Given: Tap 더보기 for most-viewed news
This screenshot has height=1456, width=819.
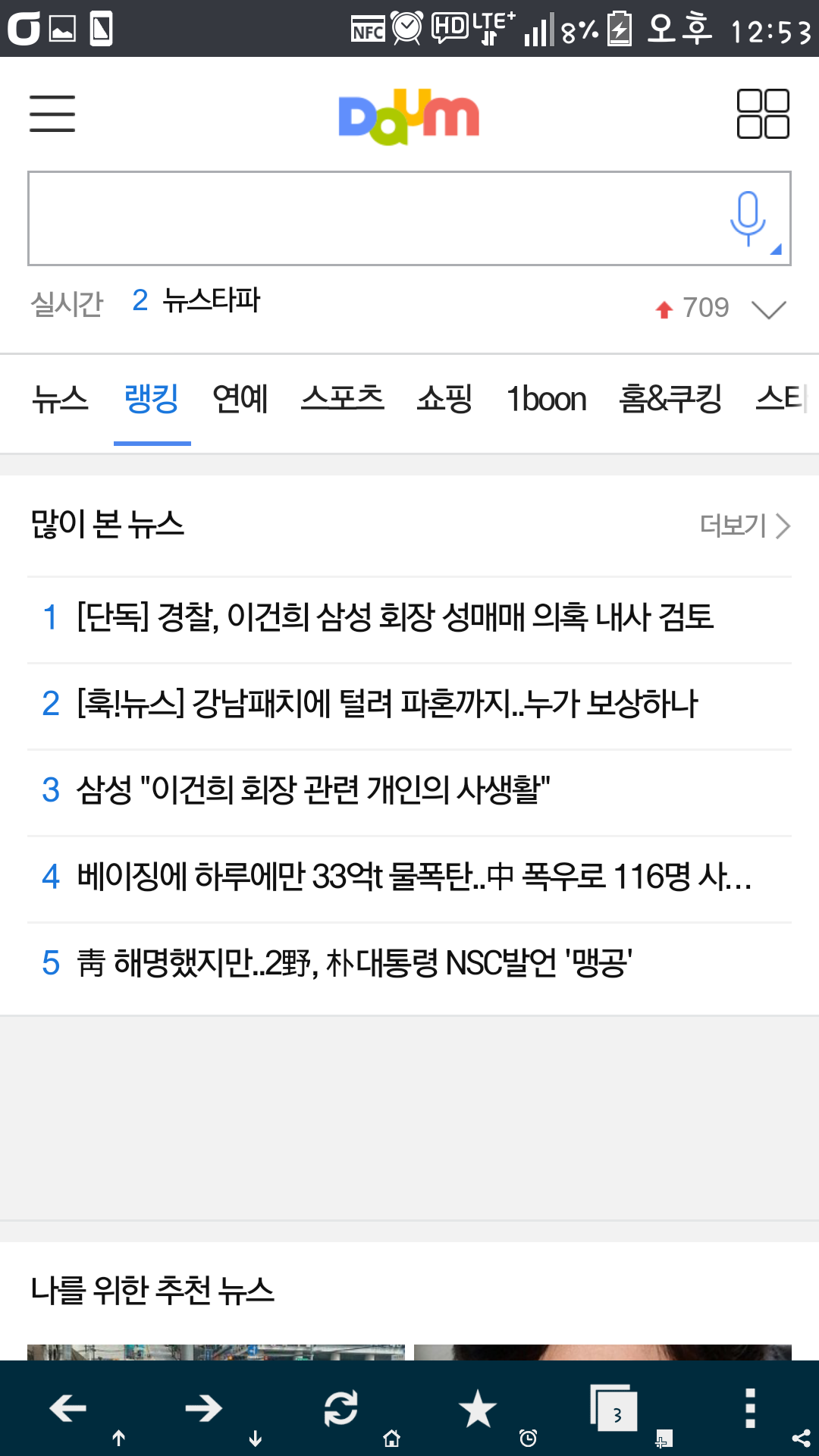Looking at the screenshot, I should (x=744, y=526).
